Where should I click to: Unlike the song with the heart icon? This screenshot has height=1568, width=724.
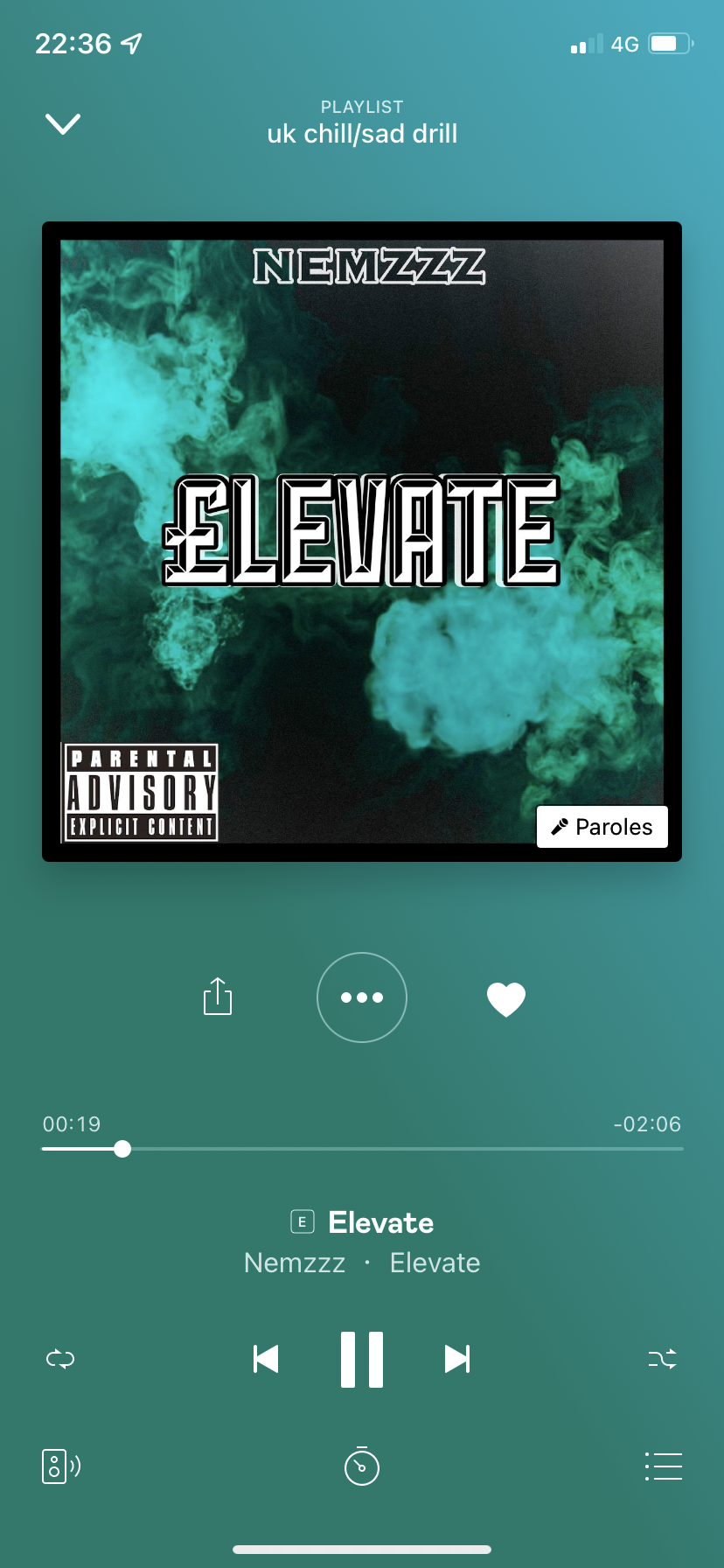click(x=506, y=999)
